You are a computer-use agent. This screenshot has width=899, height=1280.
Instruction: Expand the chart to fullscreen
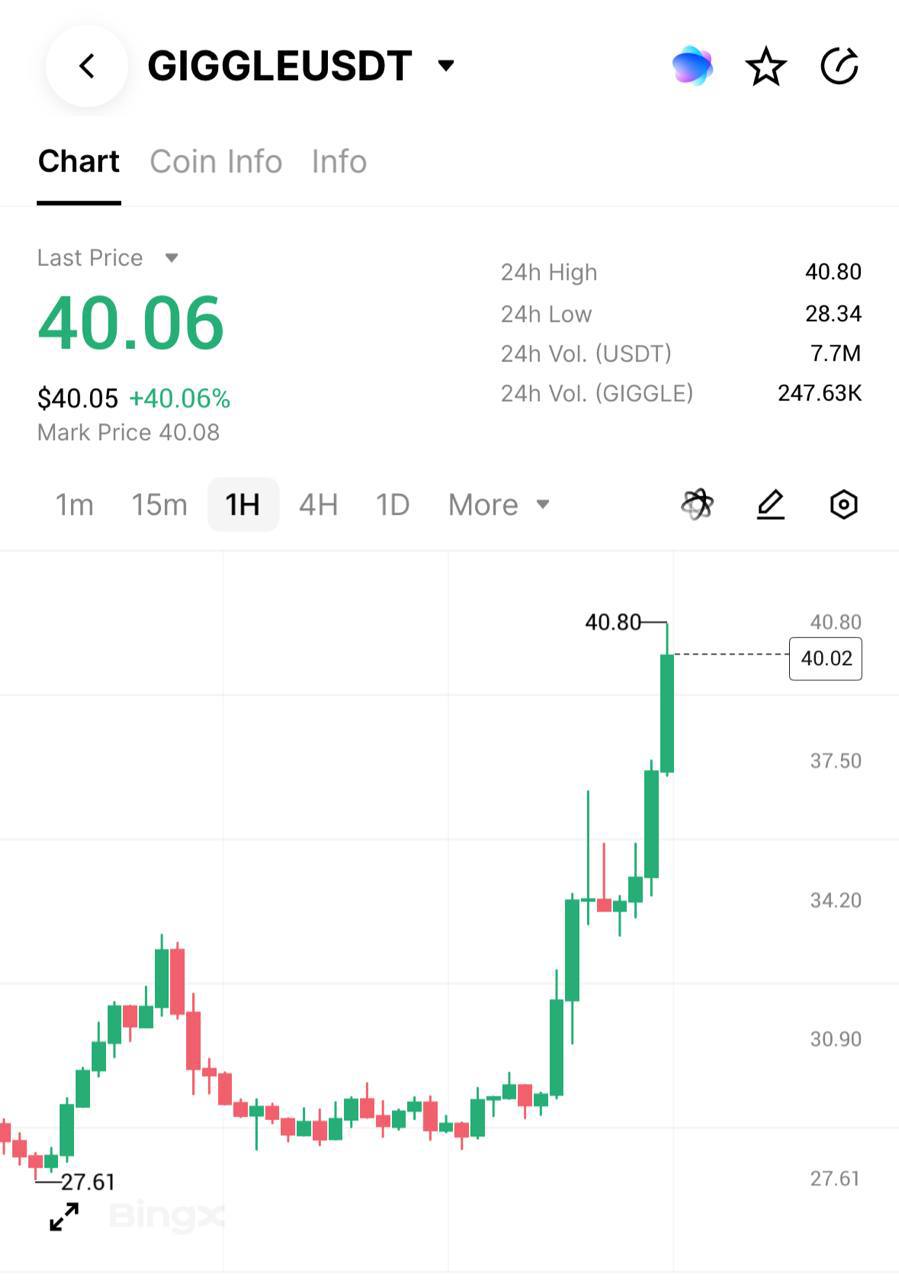tap(64, 1217)
